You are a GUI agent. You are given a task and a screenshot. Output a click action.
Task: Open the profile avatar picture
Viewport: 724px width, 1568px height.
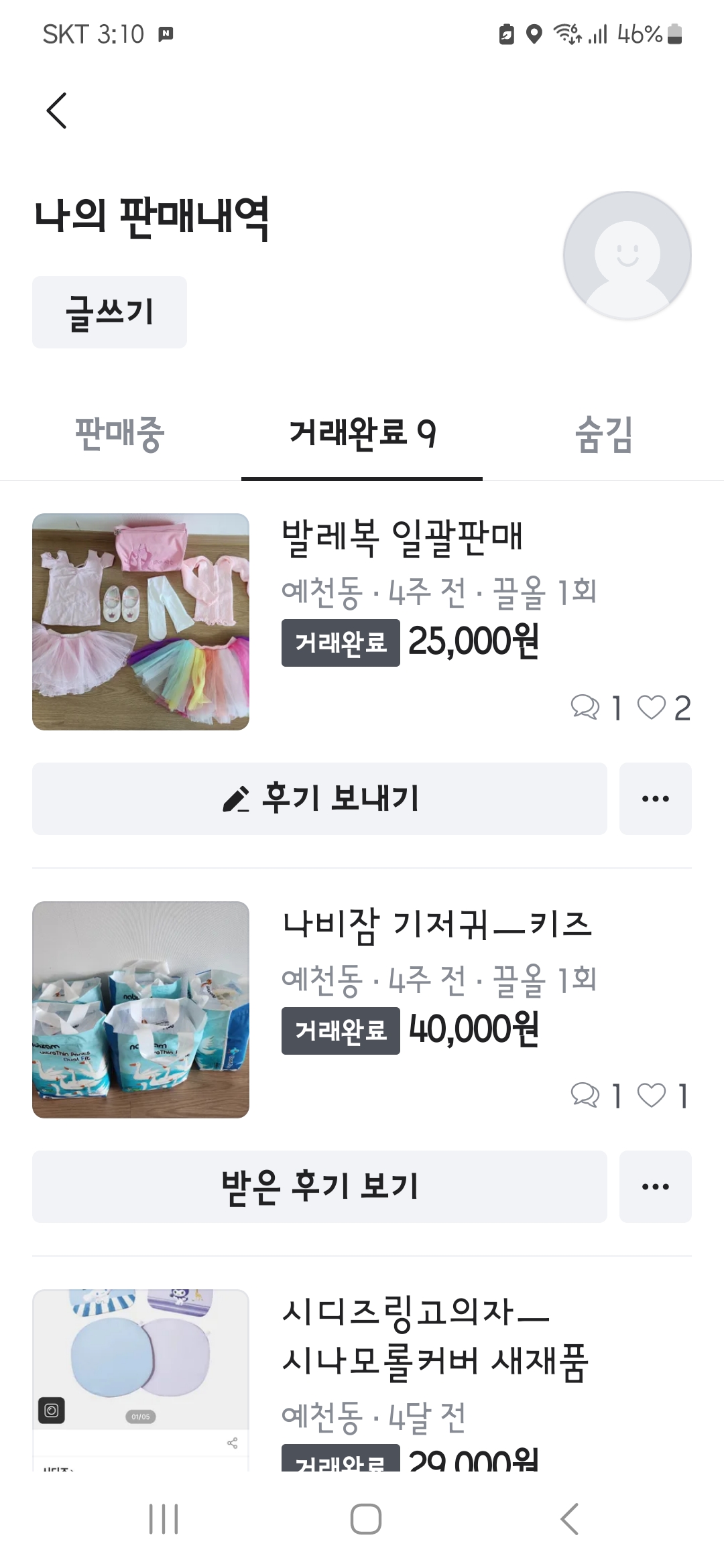pos(627,255)
